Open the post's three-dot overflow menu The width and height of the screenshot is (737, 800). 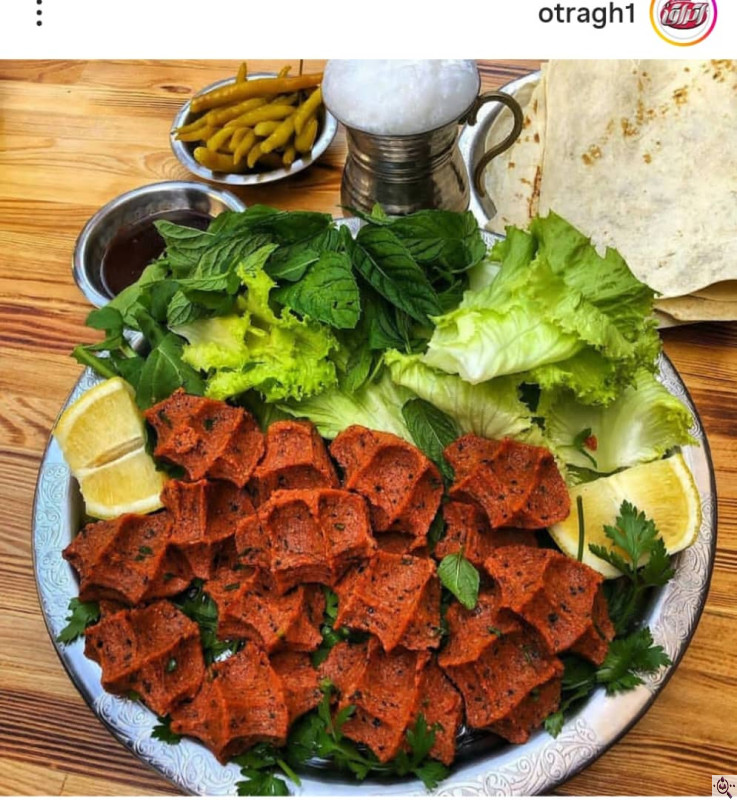pos(39,13)
